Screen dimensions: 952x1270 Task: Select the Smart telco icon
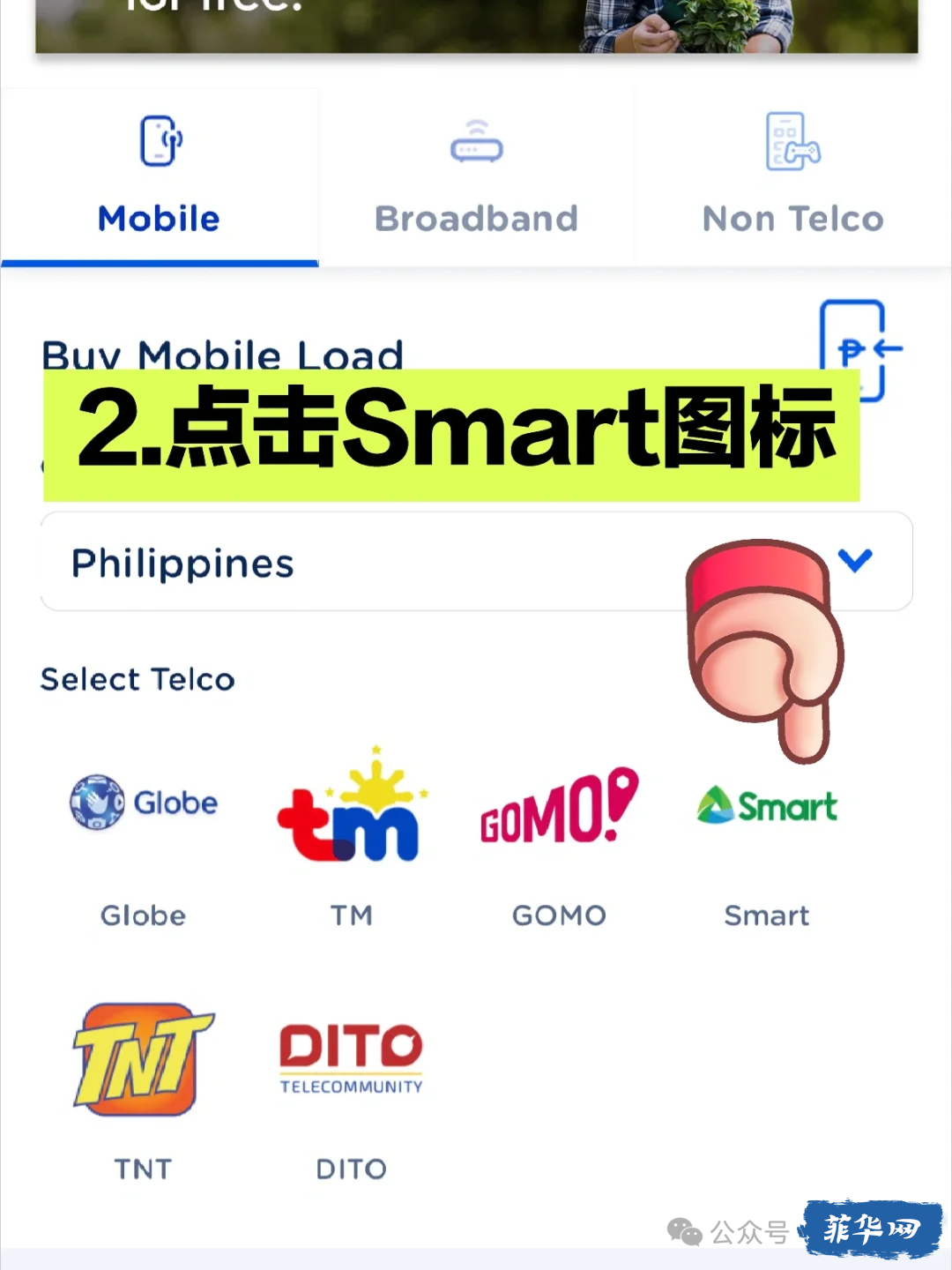click(767, 807)
